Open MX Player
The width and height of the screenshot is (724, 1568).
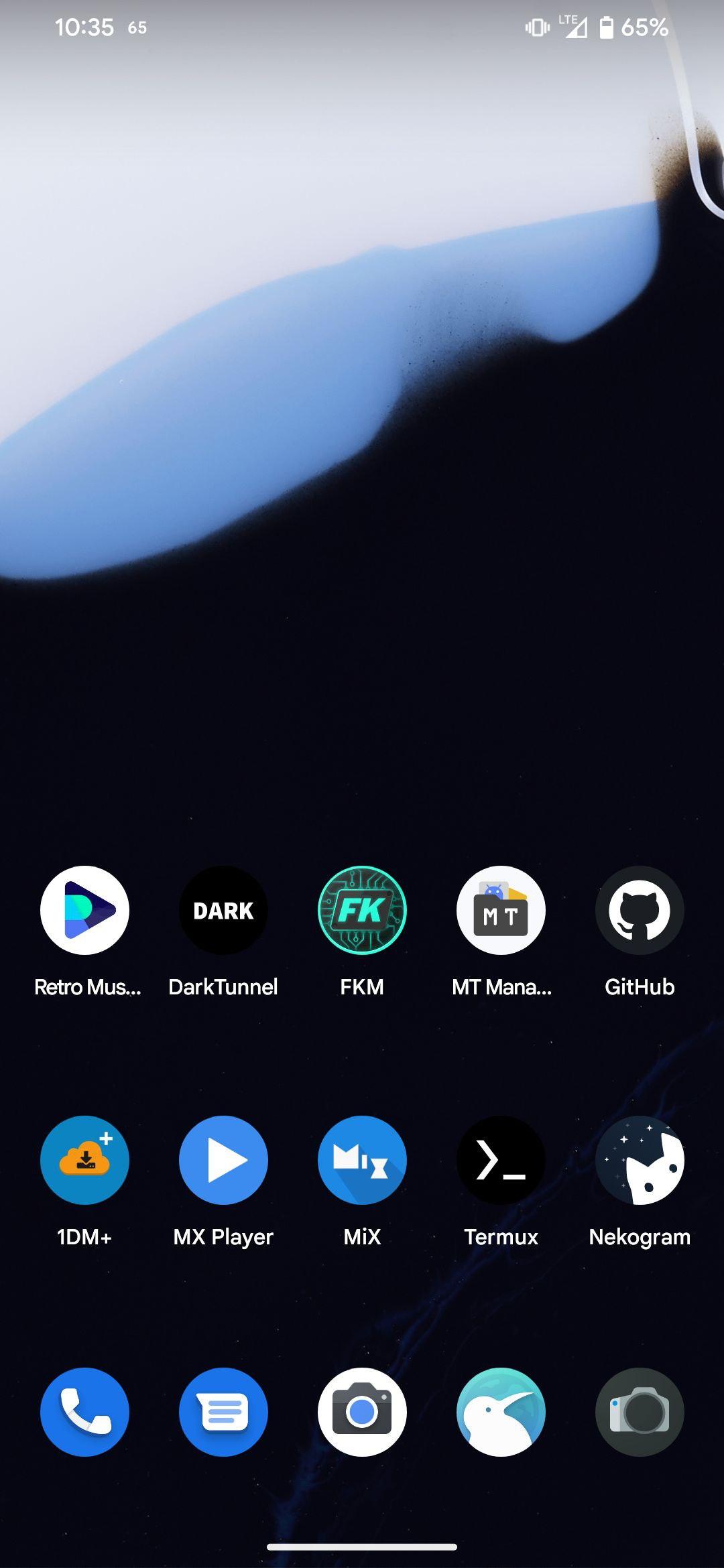point(223,1160)
